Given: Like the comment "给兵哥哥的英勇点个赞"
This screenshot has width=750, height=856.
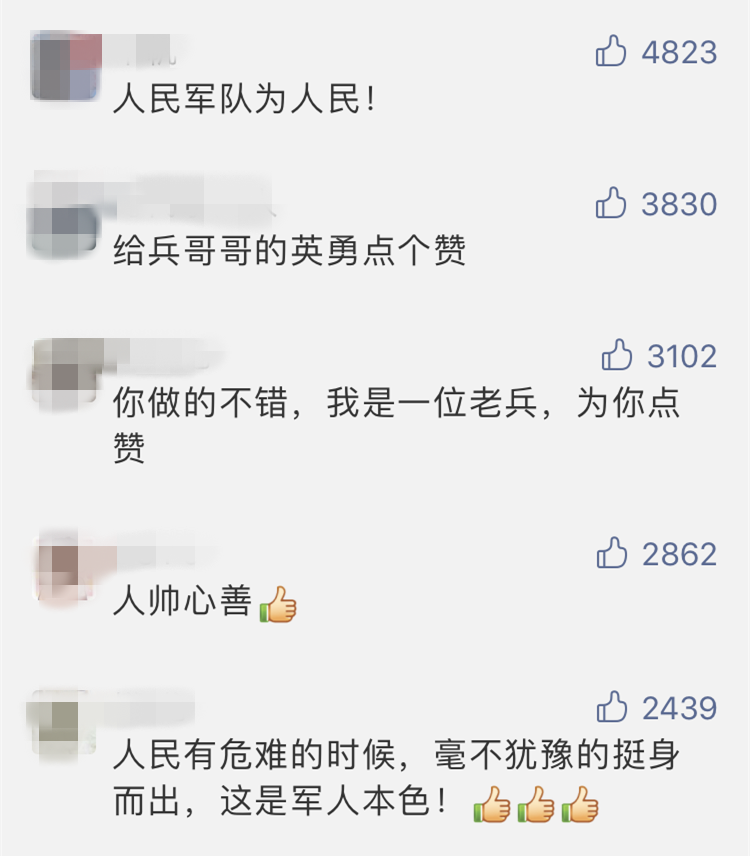Looking at the screenshot, I should point(611,203).
